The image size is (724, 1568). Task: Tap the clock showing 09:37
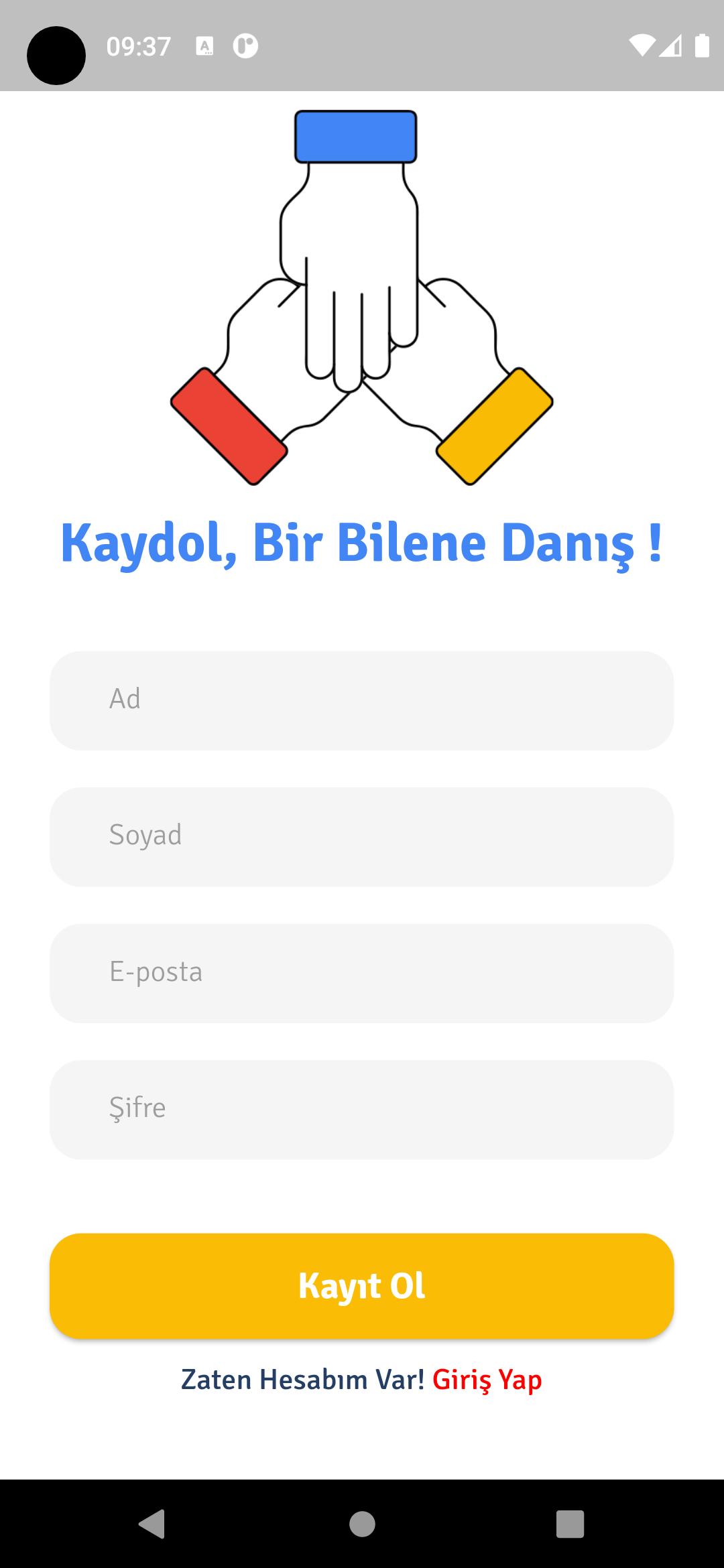pyautogui.click(x=139, y=46)
